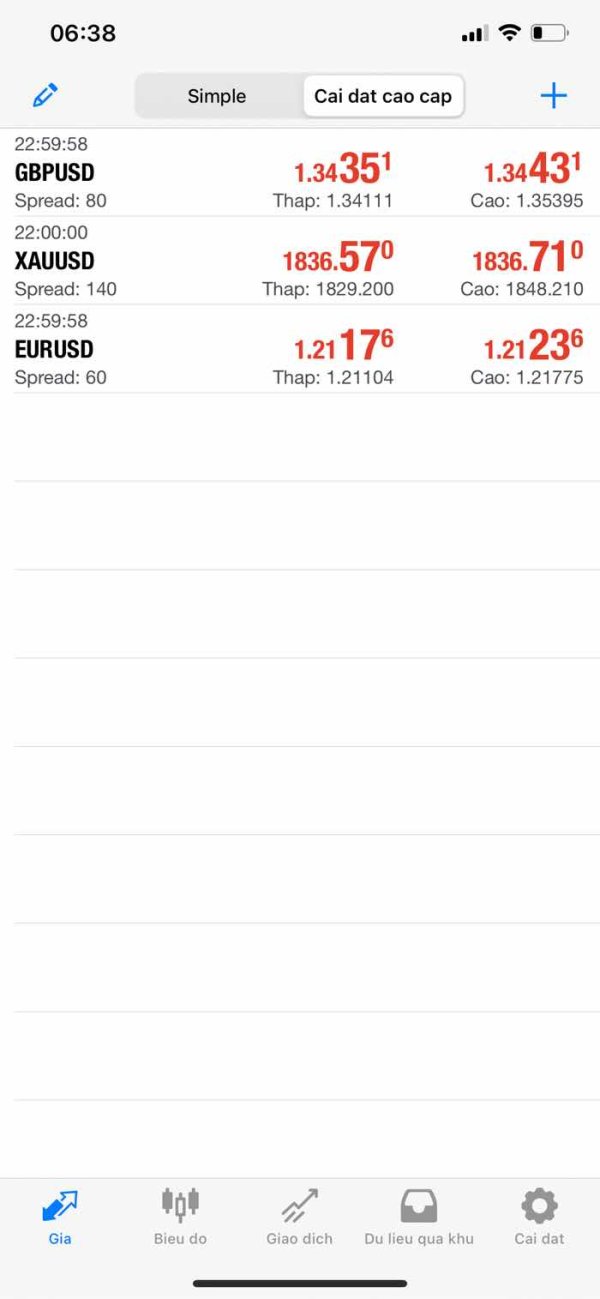The image size is (600, 1299).
Task: Tap the pencil edit icon
Action: tap(45, 96)
